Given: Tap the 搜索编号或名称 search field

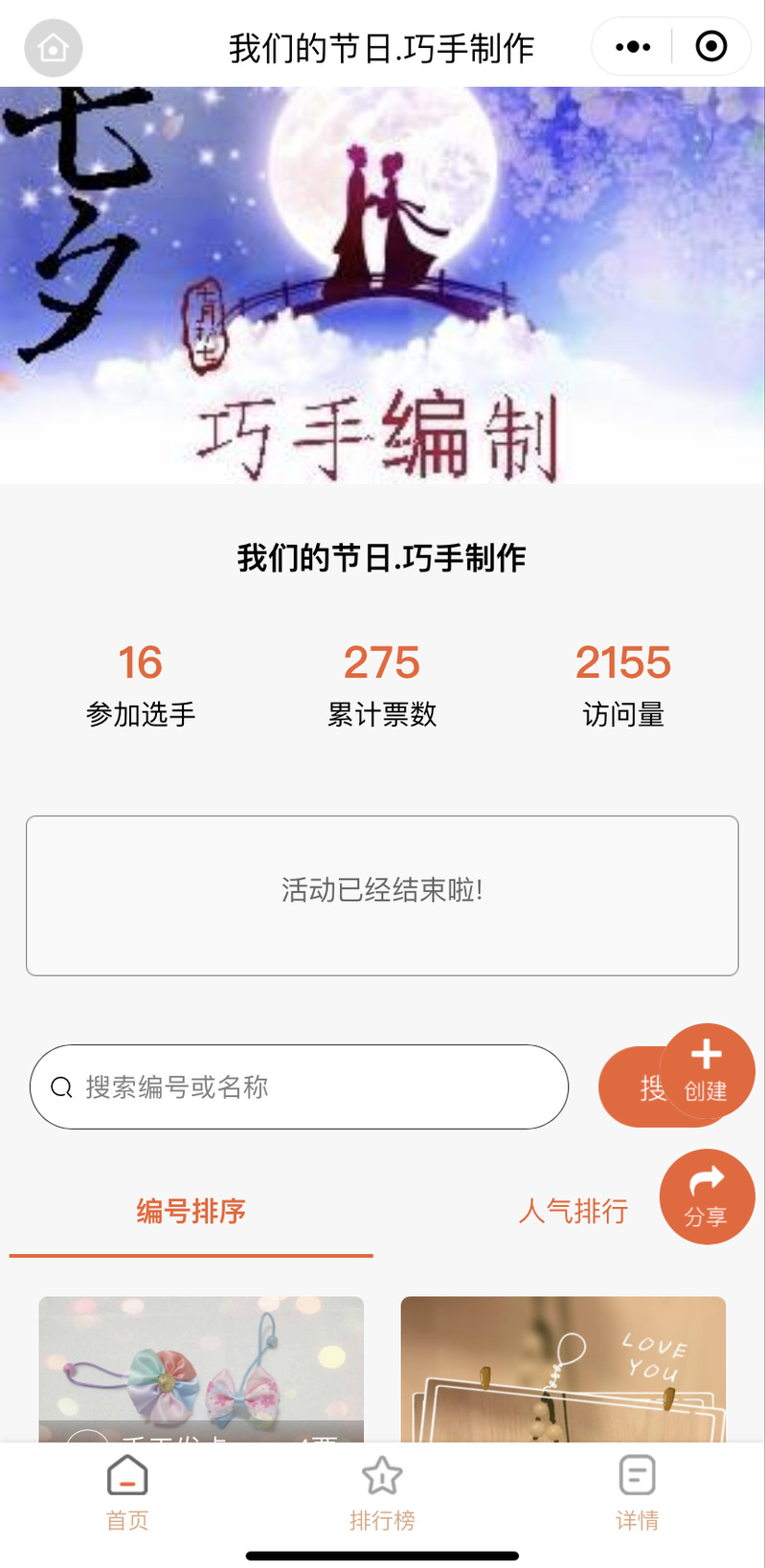Looking at the screenshot, I should [299, 1086].
